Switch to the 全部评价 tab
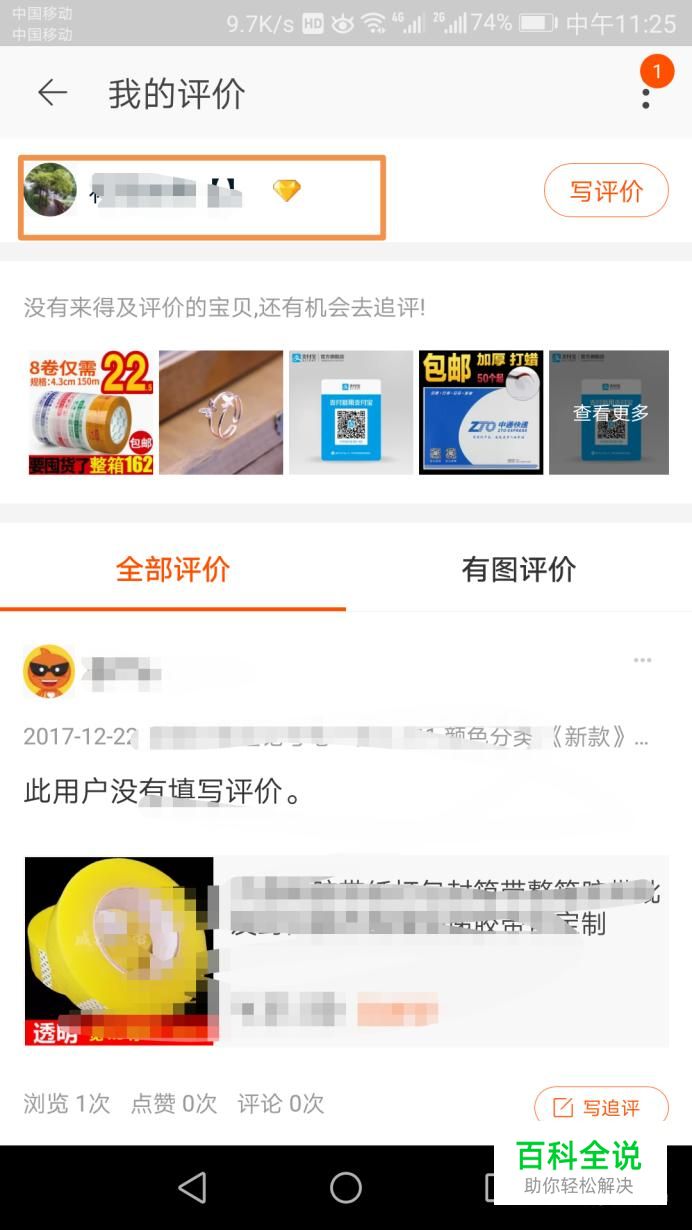 tap(173, 569)
